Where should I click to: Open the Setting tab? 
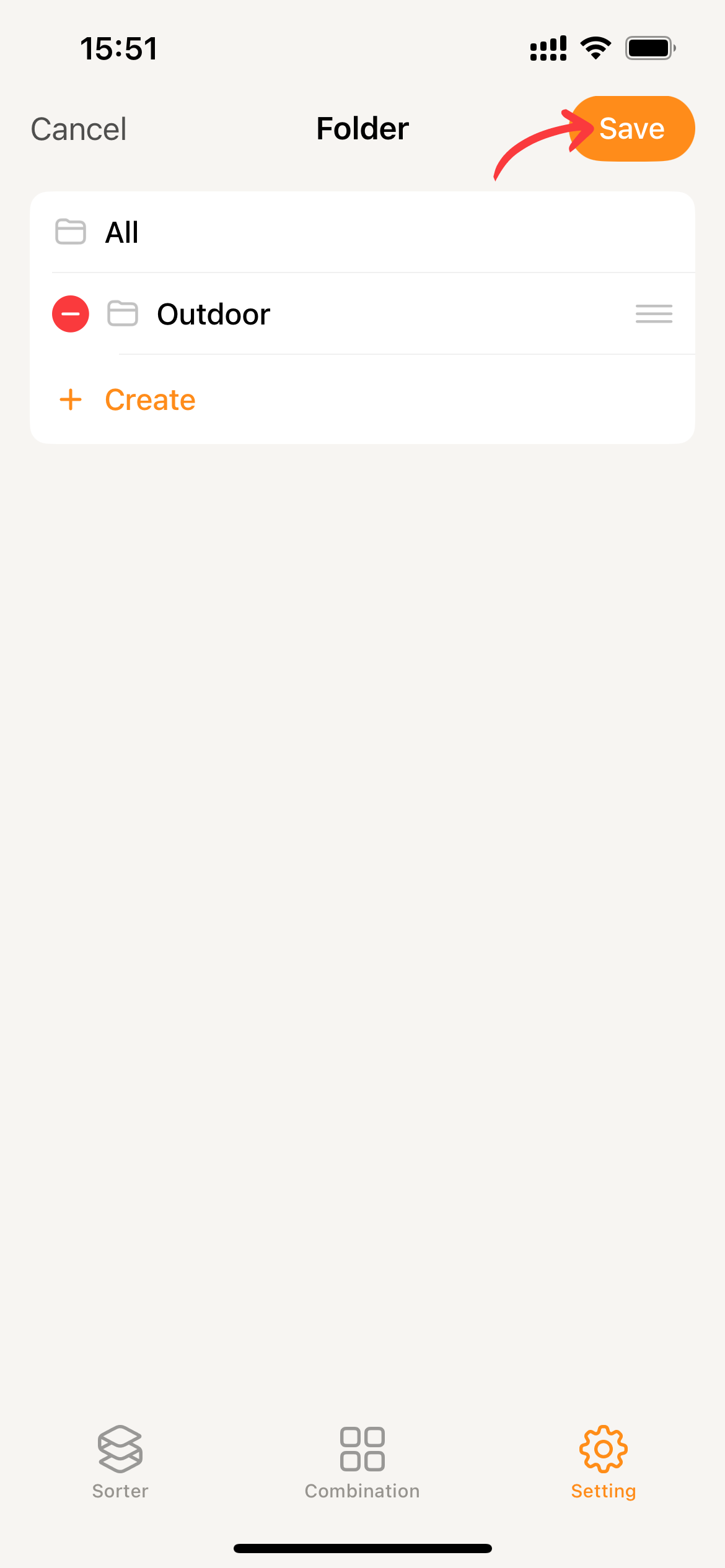coord(603,1462)
